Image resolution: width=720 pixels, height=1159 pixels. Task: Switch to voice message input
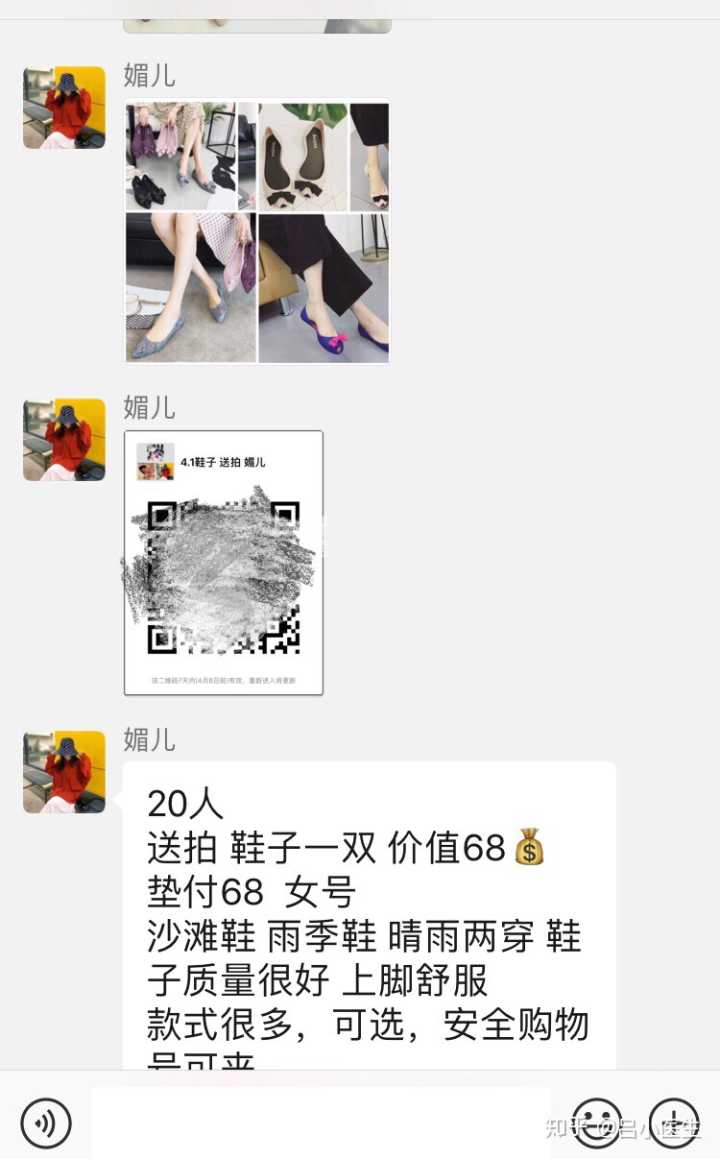point(46,1122)
